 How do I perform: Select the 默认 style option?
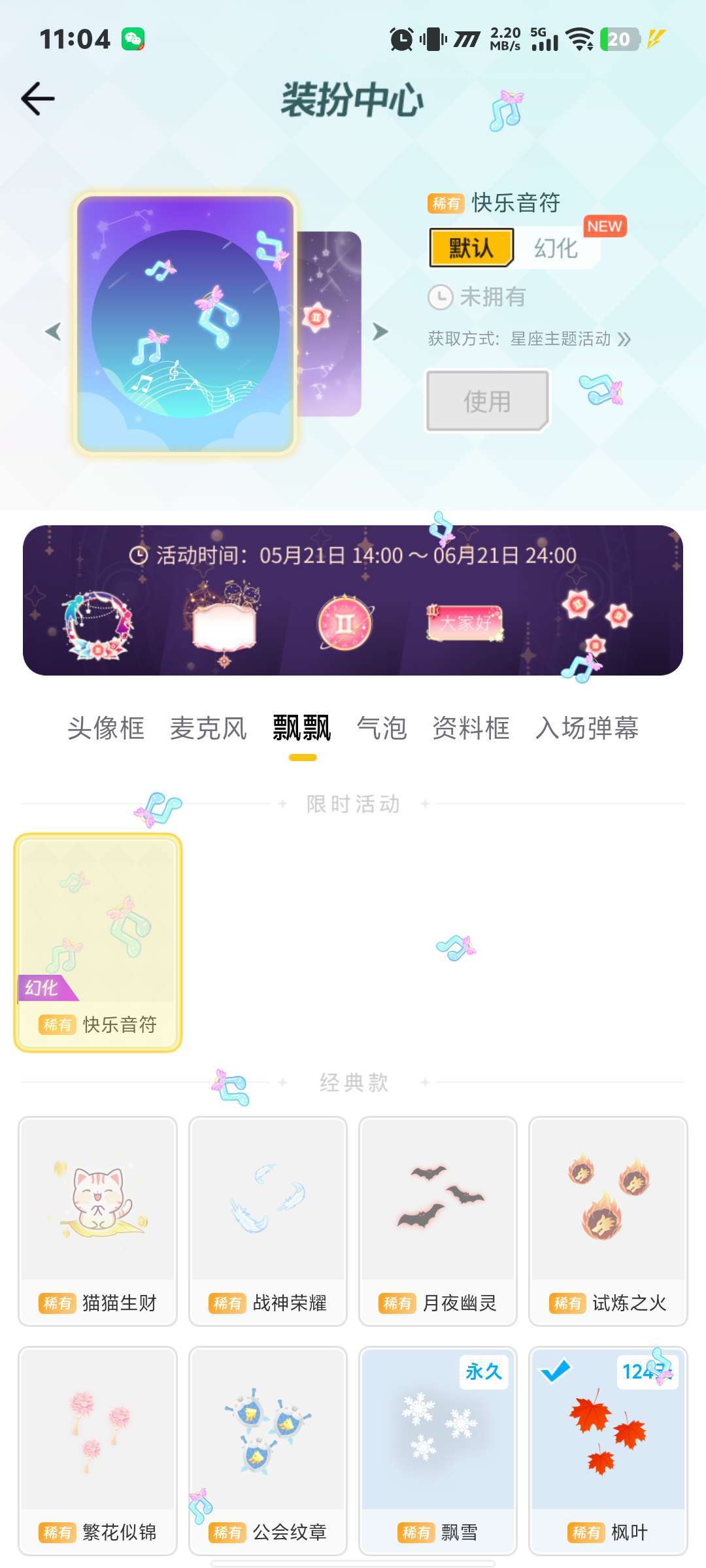(x=471, y=248)
